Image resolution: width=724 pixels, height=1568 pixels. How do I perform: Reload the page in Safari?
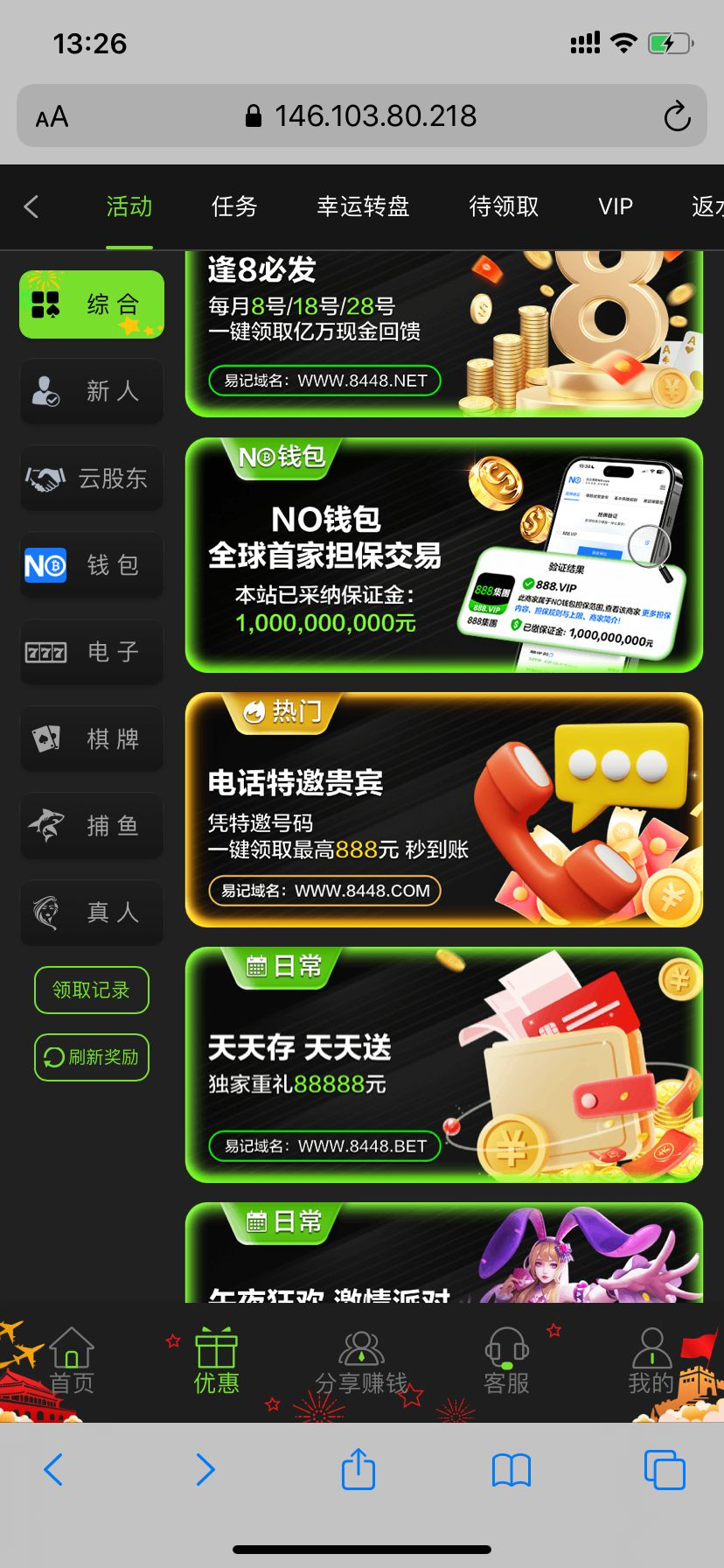(677, 116)
